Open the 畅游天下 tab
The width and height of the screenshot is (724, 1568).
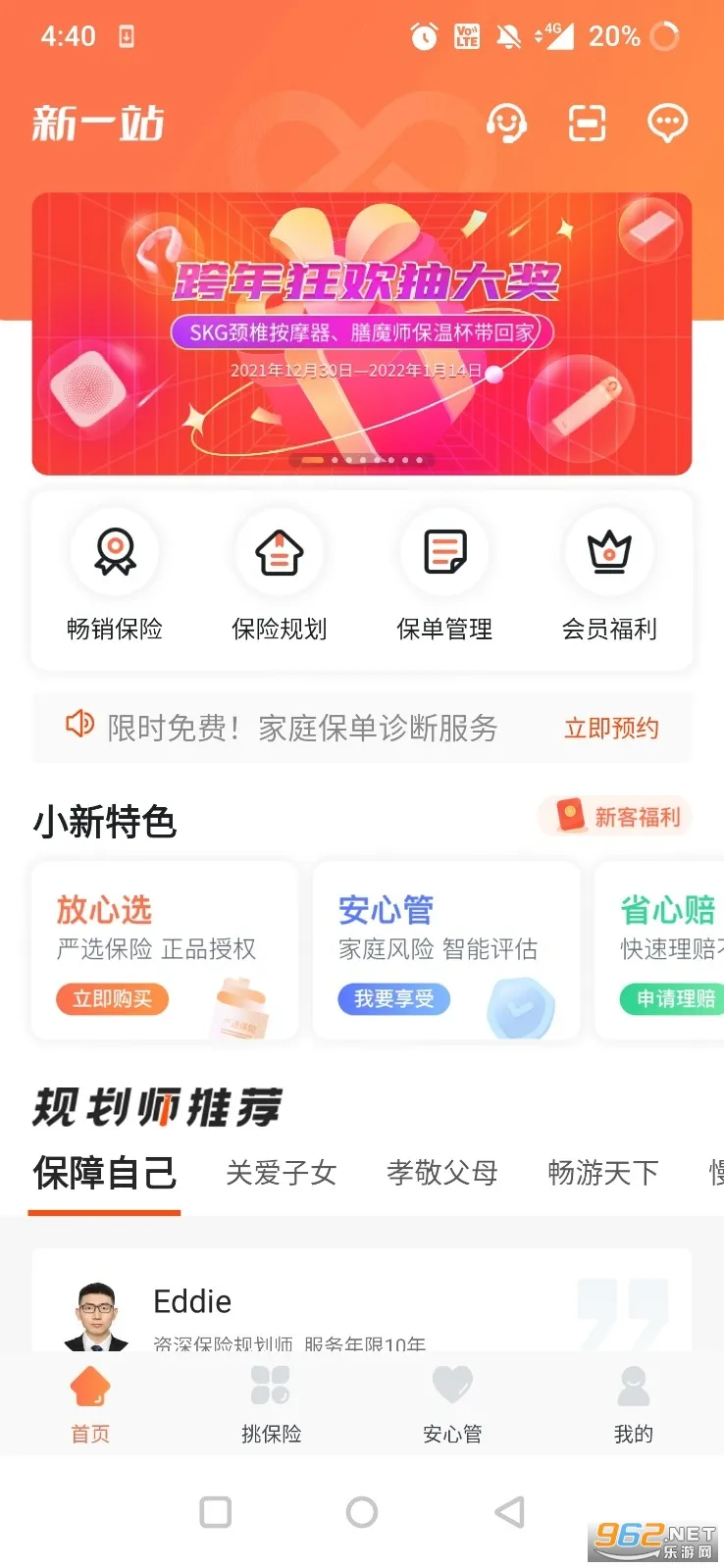click(601, 1173)
